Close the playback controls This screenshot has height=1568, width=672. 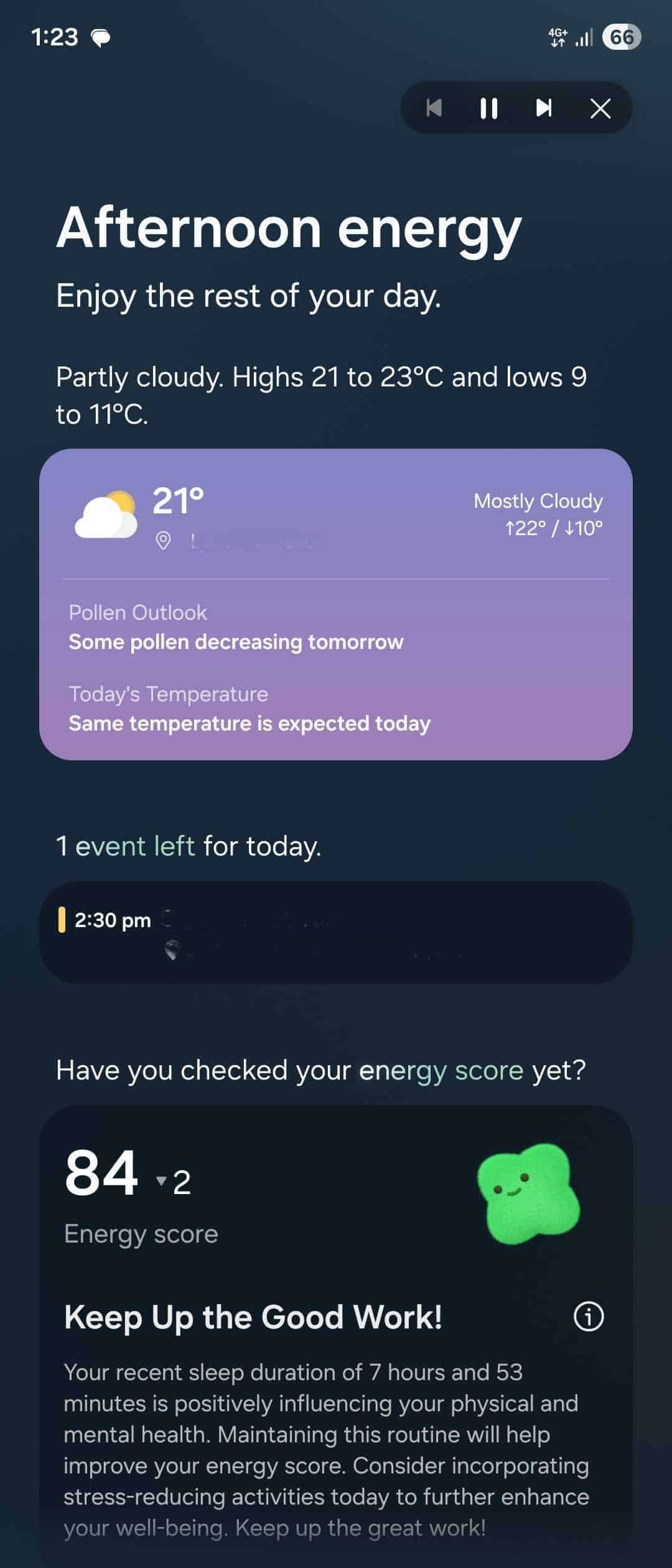click(x=600, y=108)
